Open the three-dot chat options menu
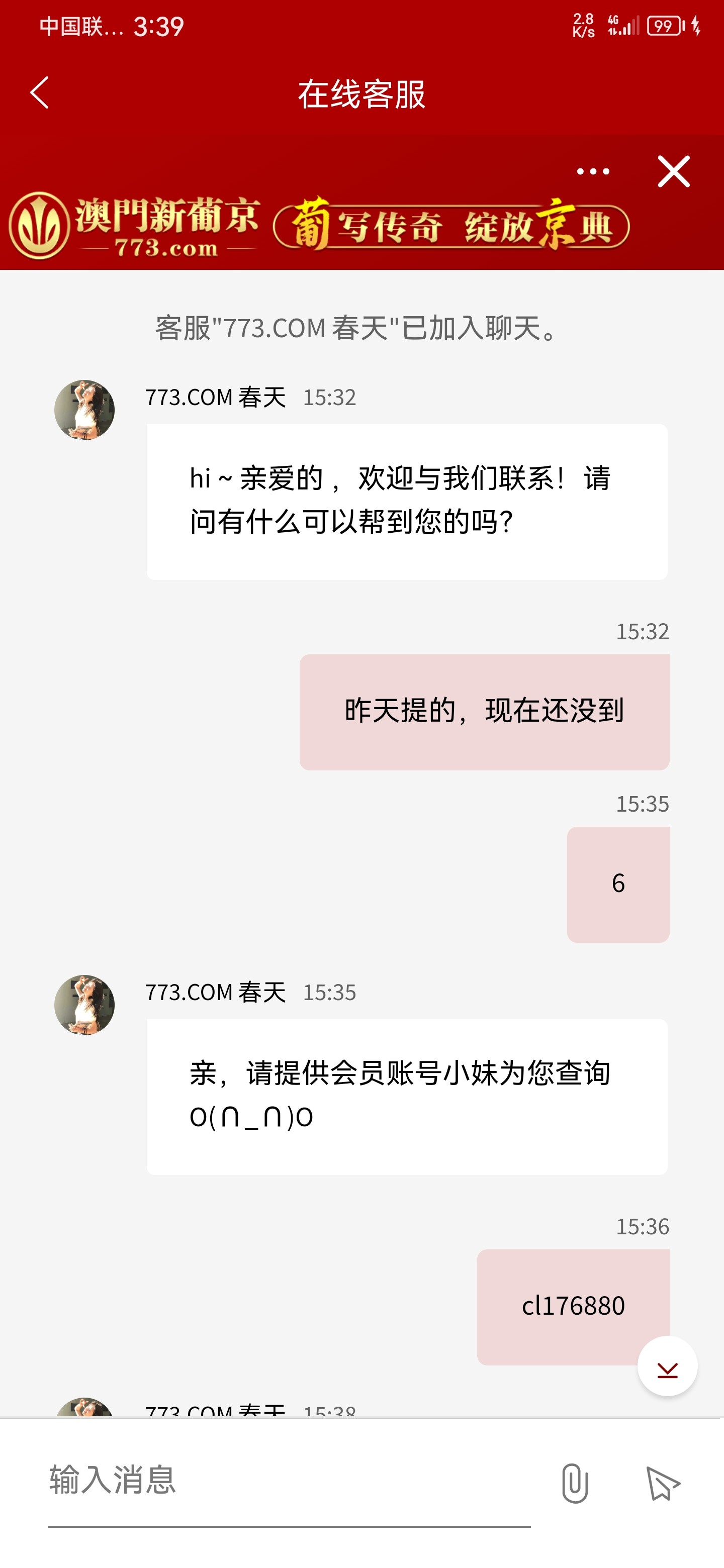724x1568 pixels. coord(592,172)
